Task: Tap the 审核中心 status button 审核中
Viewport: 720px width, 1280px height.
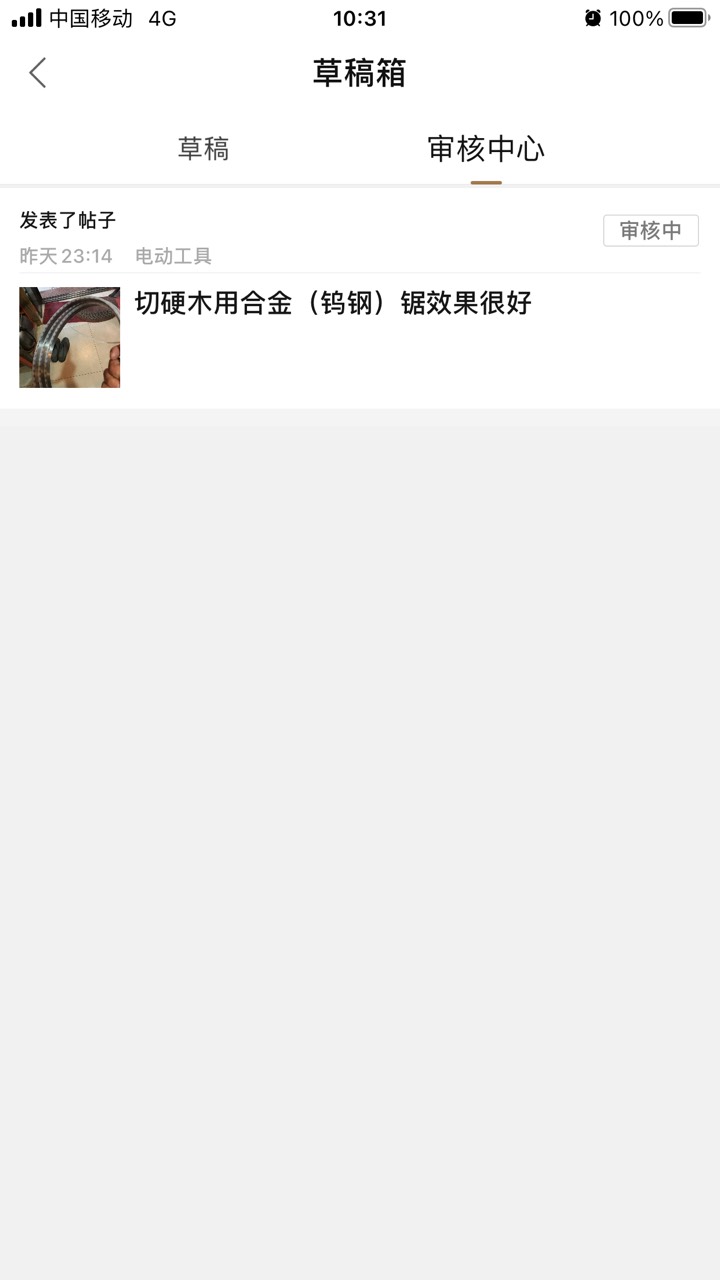Action: 650,230
